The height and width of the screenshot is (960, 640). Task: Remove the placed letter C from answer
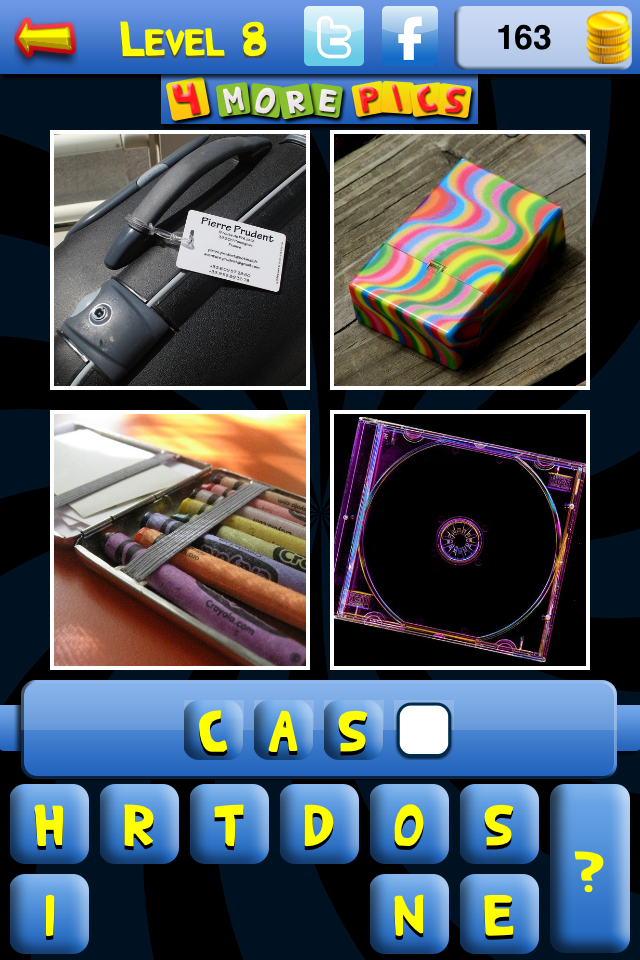[x=213, y=731]
